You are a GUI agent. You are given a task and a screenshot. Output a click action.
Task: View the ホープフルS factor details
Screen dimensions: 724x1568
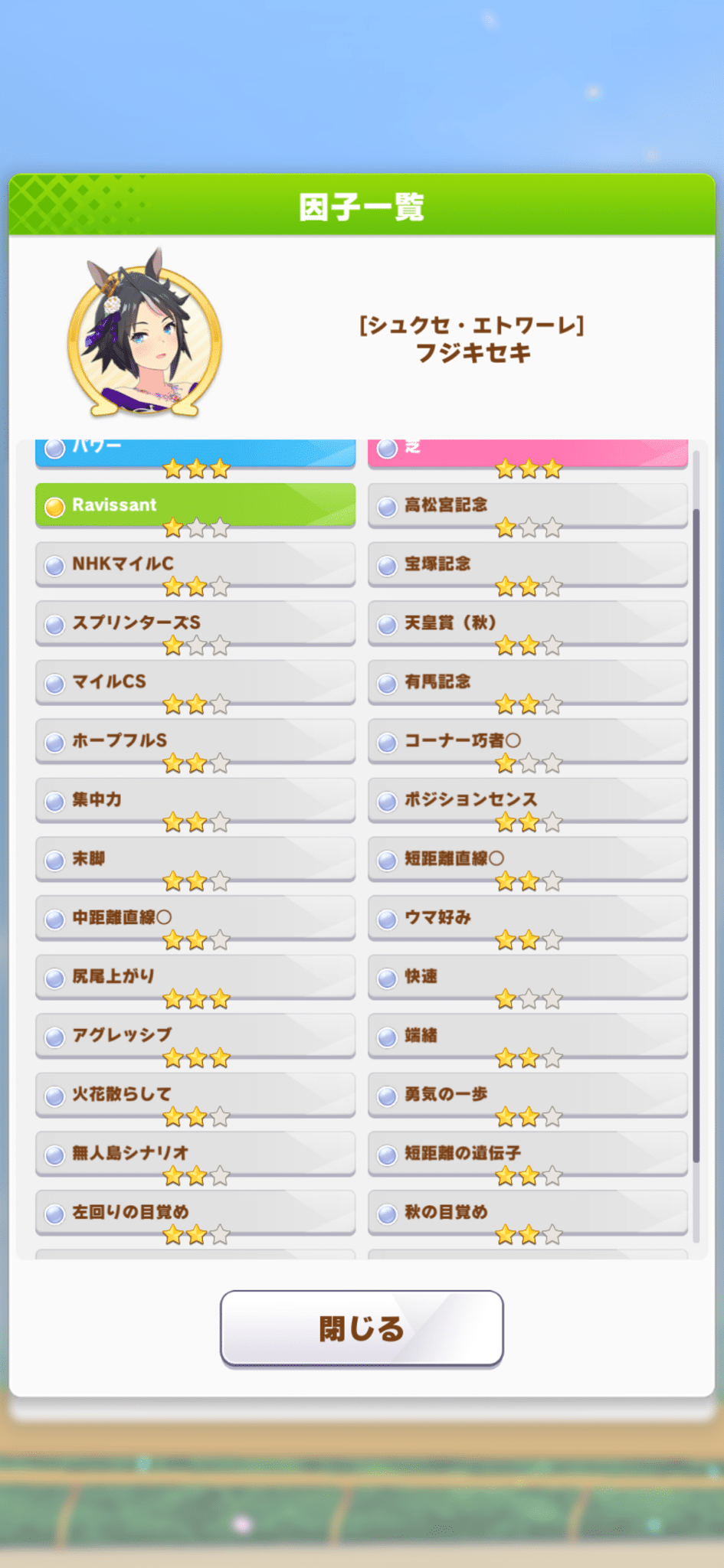pos(195,741)
